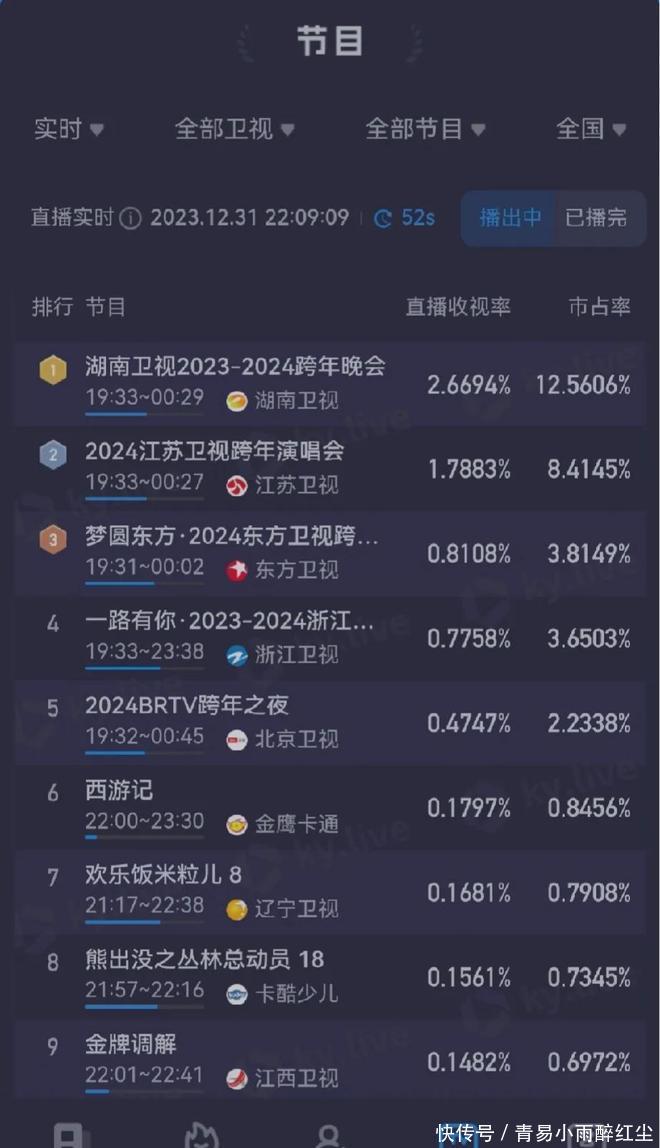Expand the 实时 dropdown
The width and height of the screenshot is (660, 1148).
(x=69, y=129)
